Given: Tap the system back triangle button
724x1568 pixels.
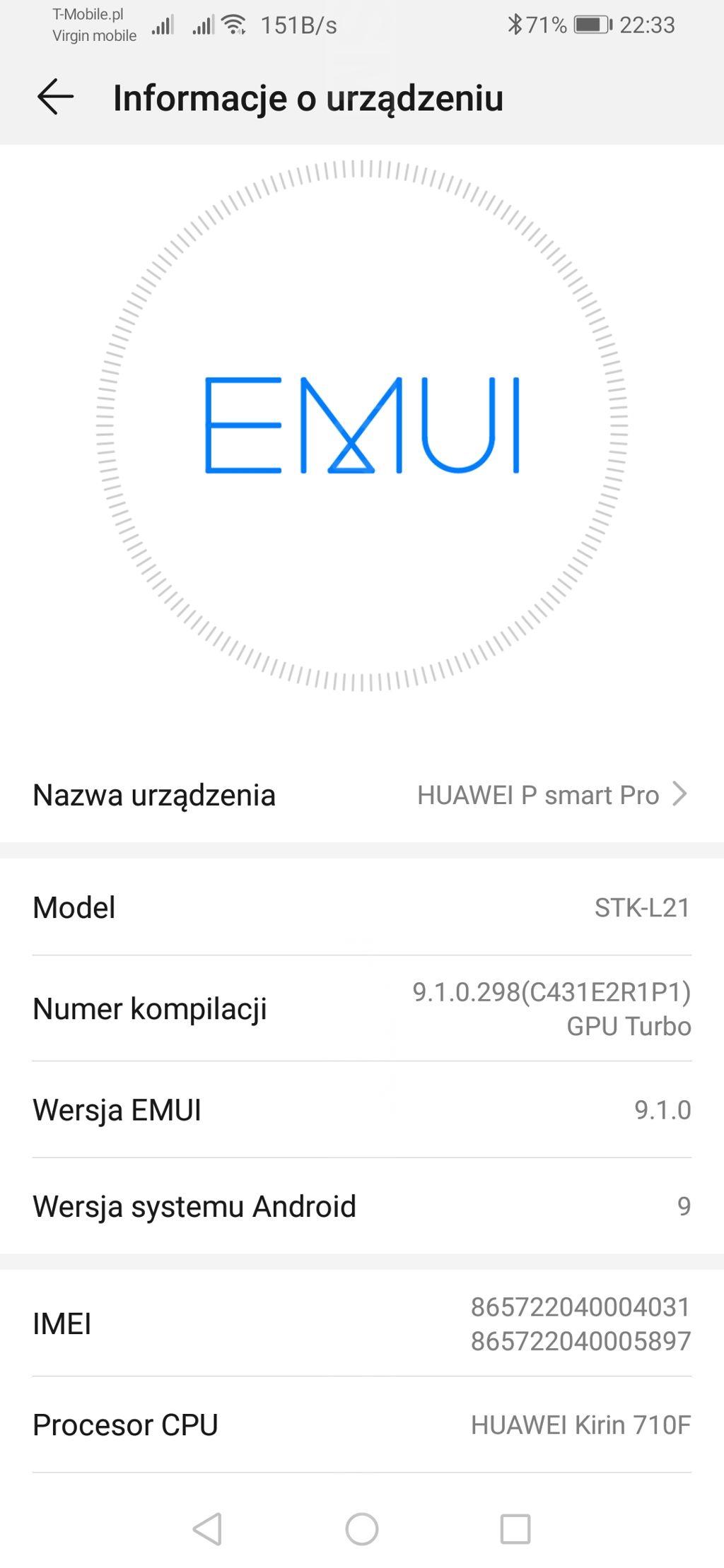Looking at the screenshot, I should pos(208,1529).
